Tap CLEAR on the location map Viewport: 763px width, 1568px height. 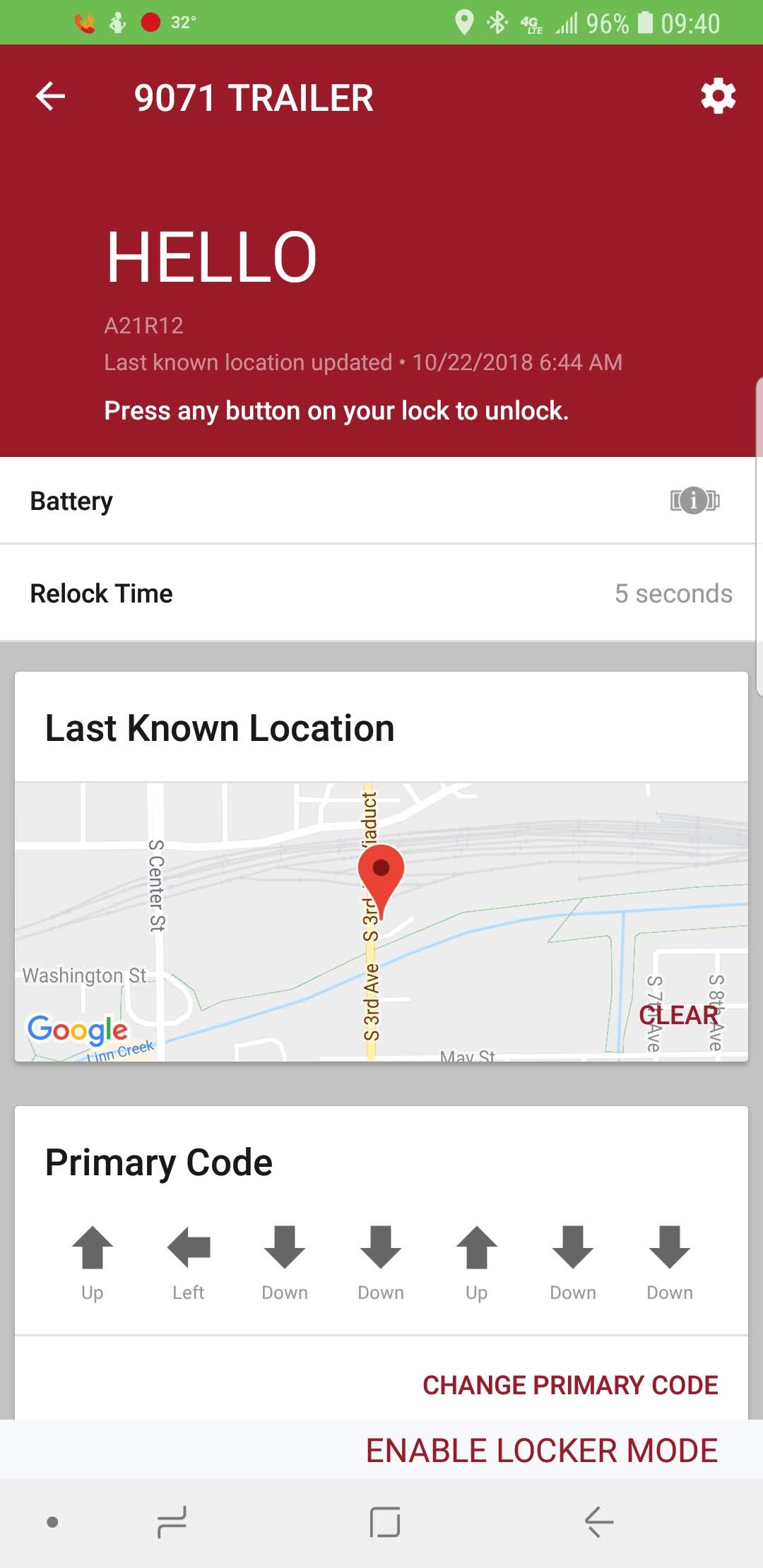[x=678, y=1015]
